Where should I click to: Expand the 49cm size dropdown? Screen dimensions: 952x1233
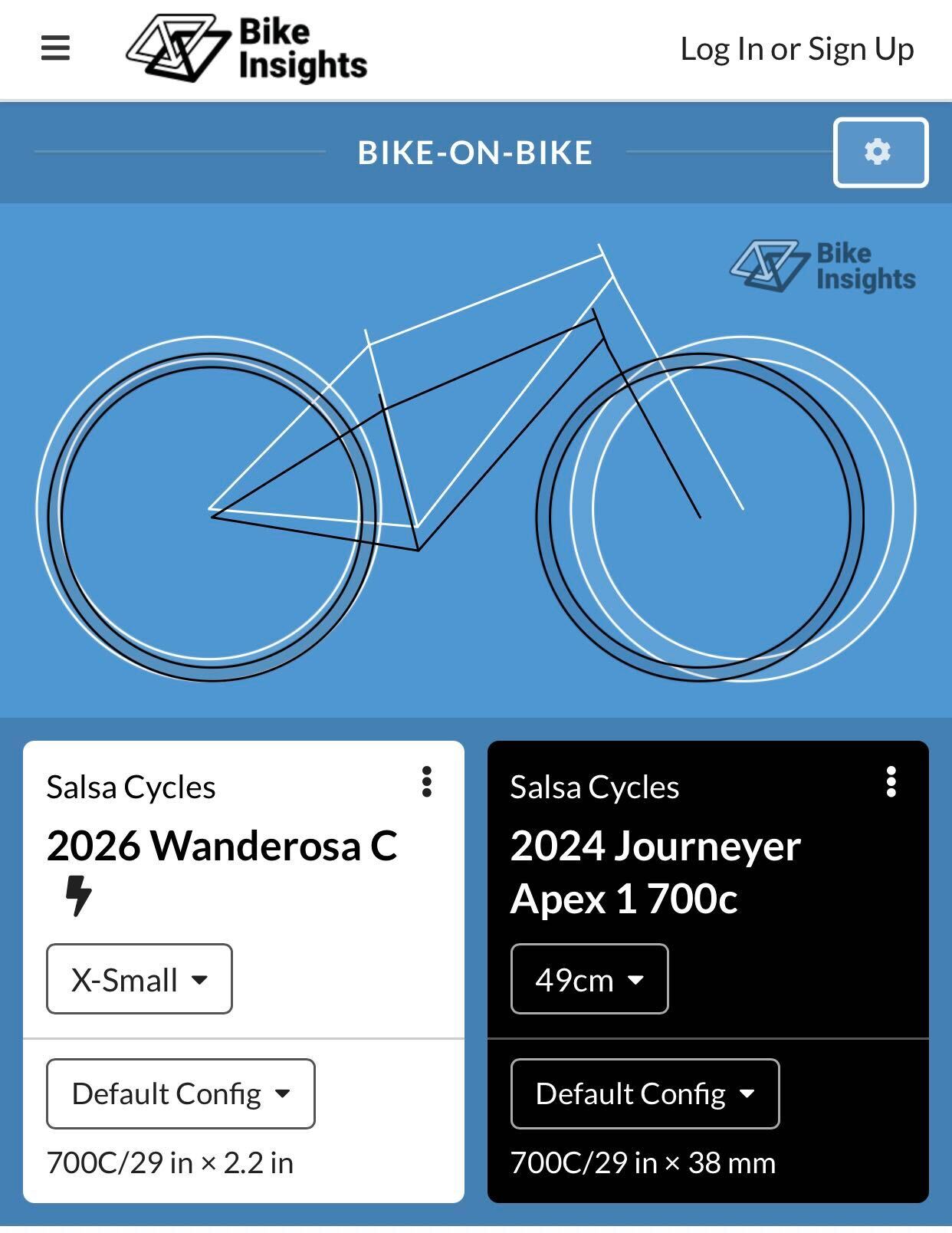[589, 979]
